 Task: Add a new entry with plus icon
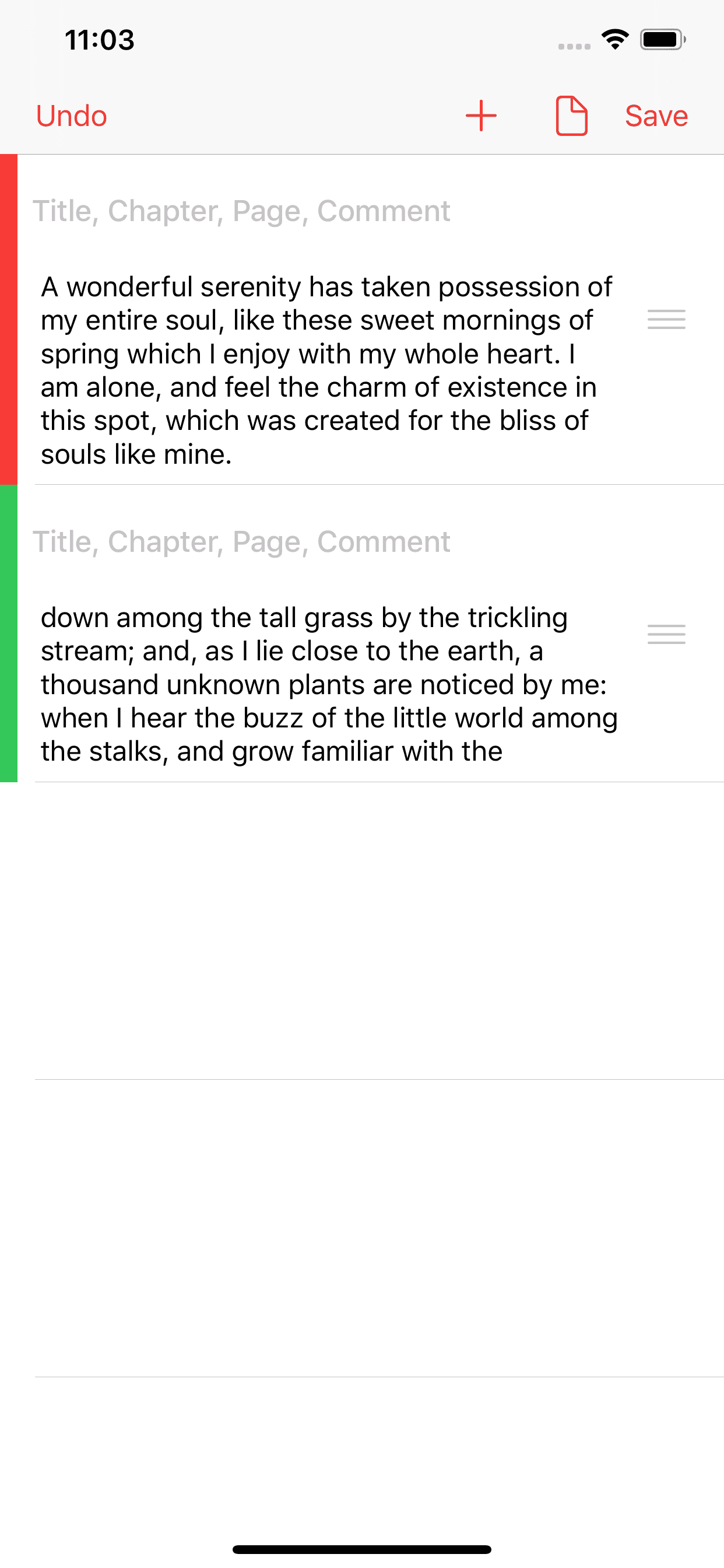pos(481,116)
